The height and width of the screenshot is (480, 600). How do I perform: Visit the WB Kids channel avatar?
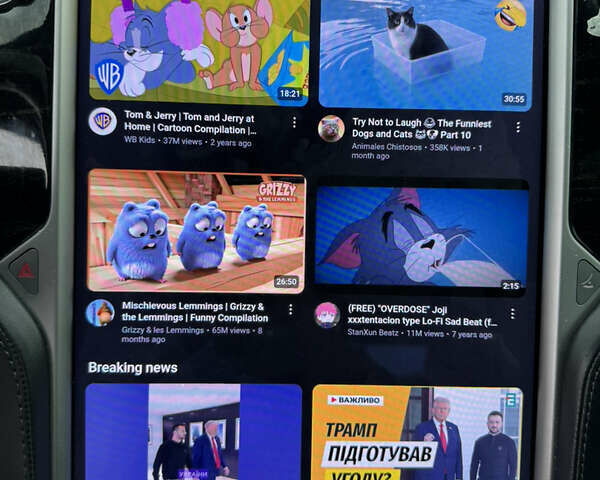pos(102,122)
